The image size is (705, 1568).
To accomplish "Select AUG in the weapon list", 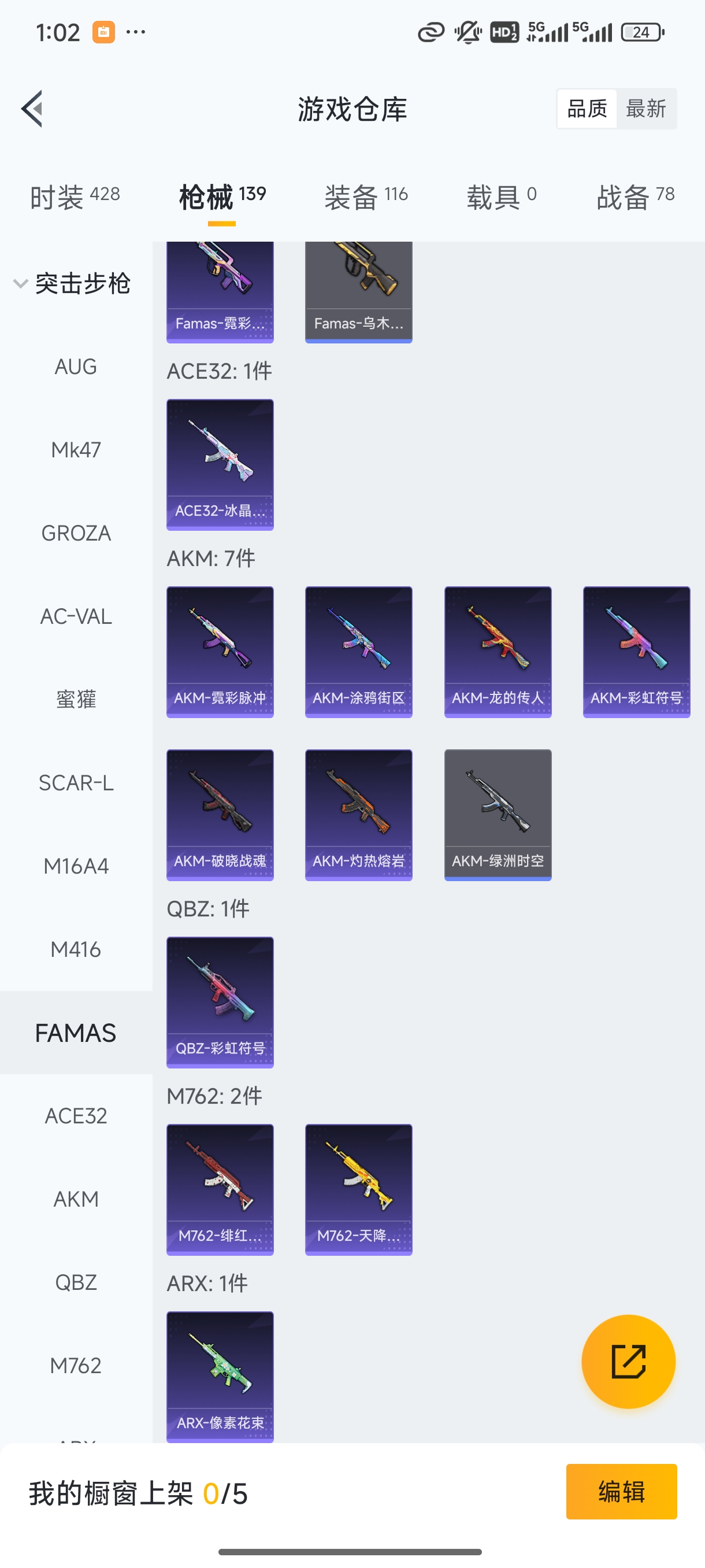I will click(76, 367).
